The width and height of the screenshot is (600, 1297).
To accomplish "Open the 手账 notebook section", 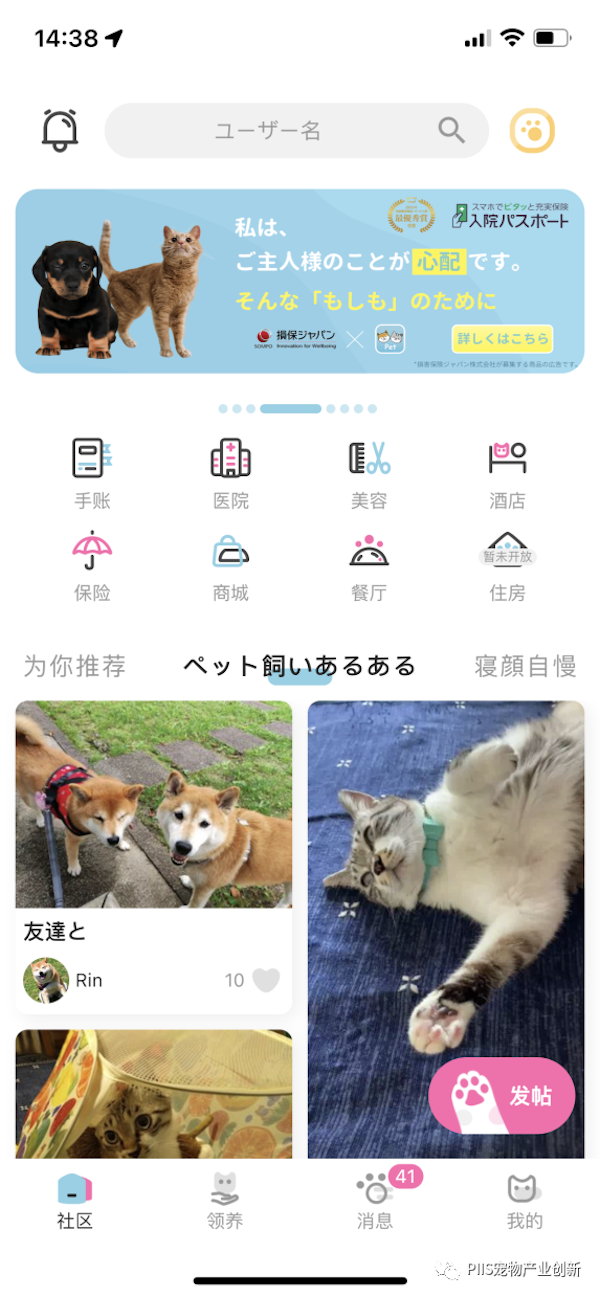I will [x=92, y=473].
